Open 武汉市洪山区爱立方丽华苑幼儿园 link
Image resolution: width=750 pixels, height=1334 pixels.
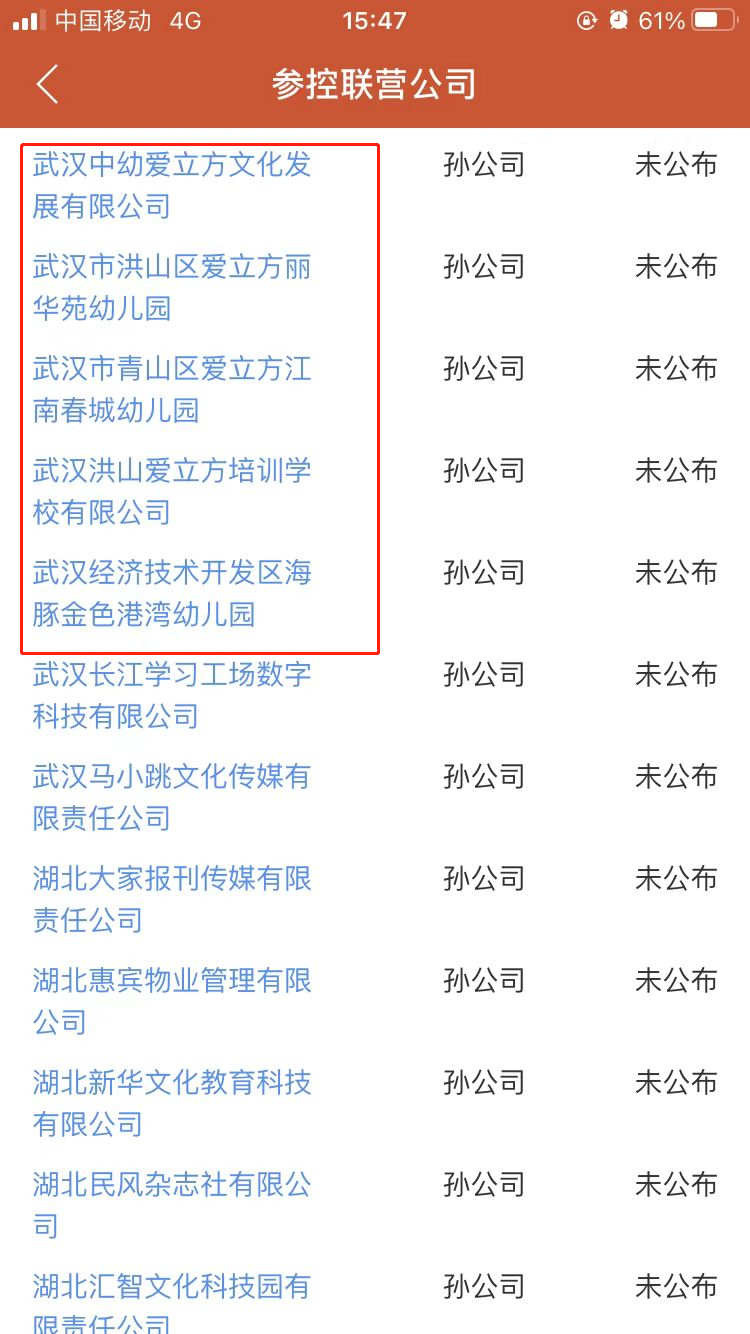pos(172,287)
